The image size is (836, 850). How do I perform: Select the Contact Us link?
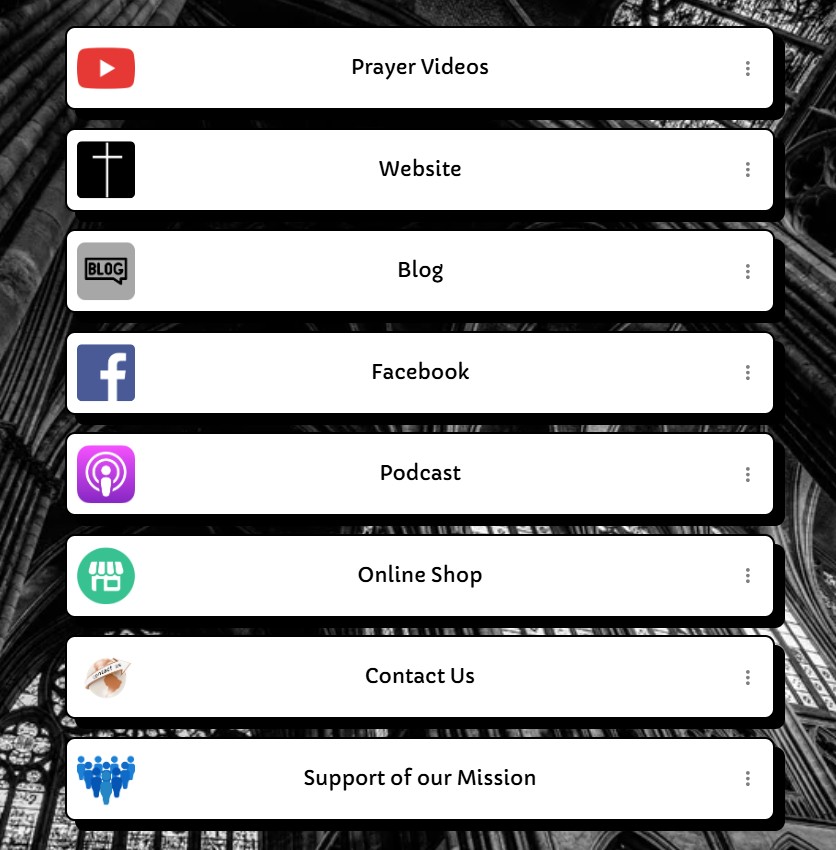click(x=420, y=676)
